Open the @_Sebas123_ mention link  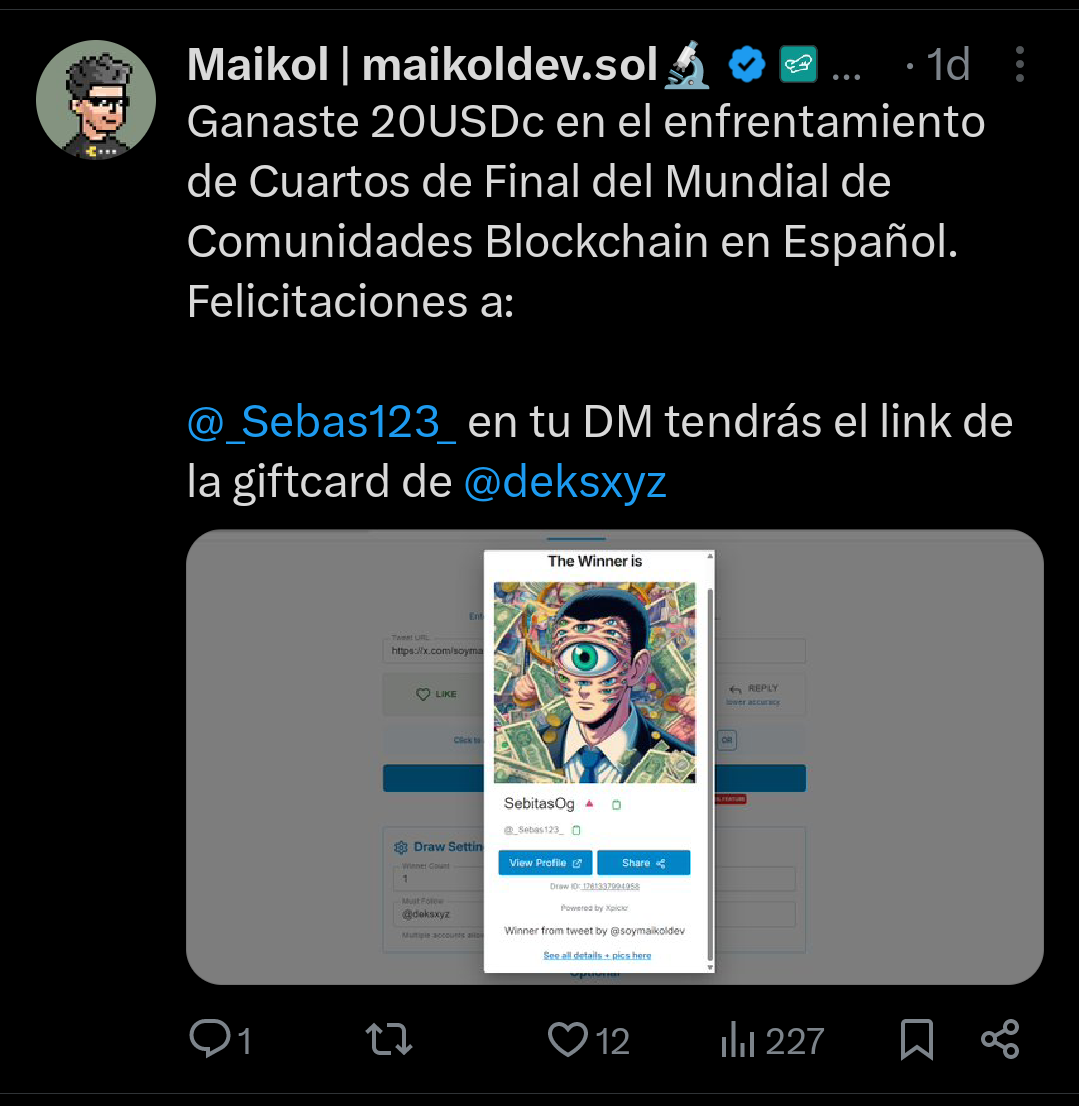coord(321,422)
